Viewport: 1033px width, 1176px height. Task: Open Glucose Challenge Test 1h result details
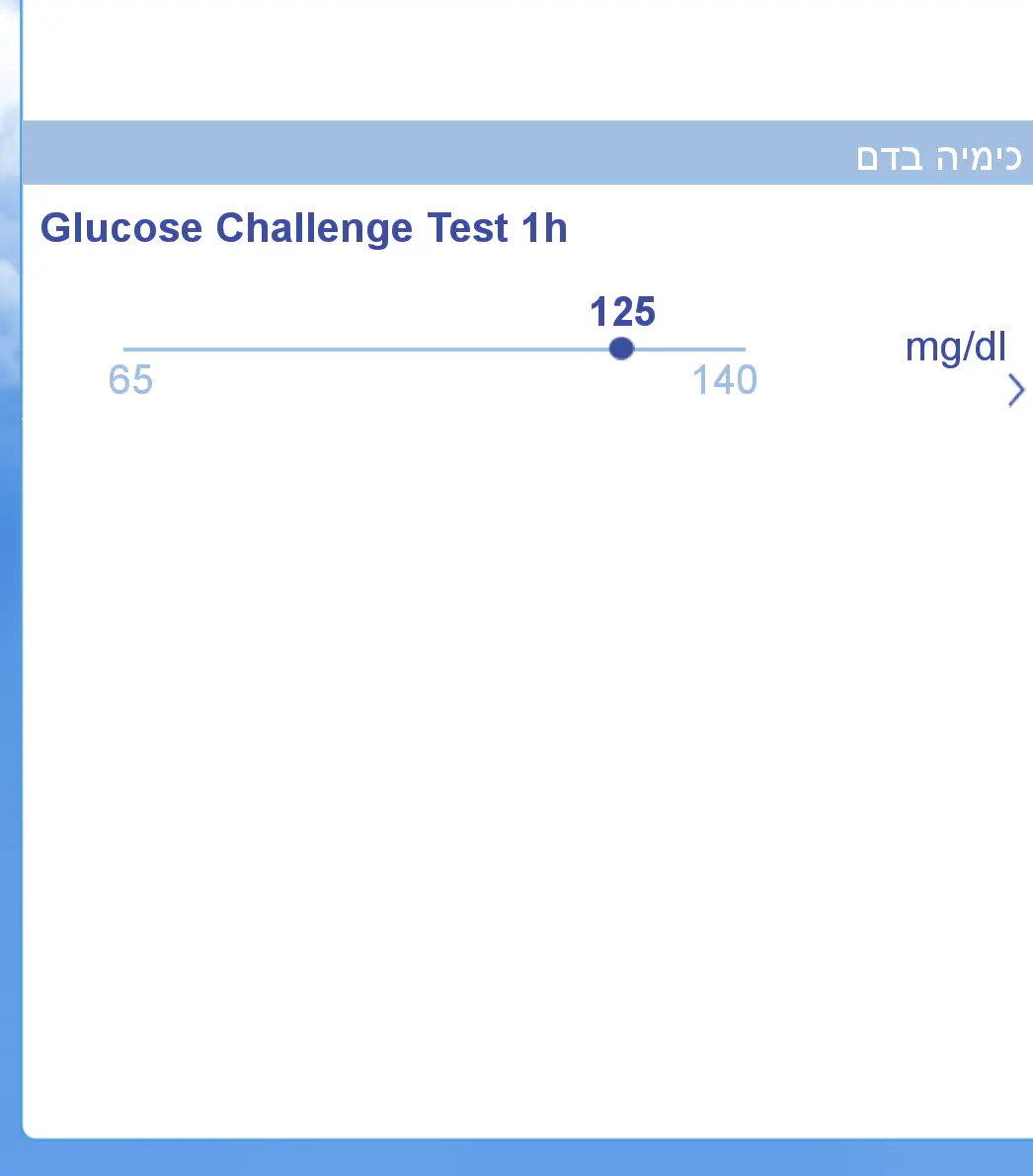(1015, 391)
